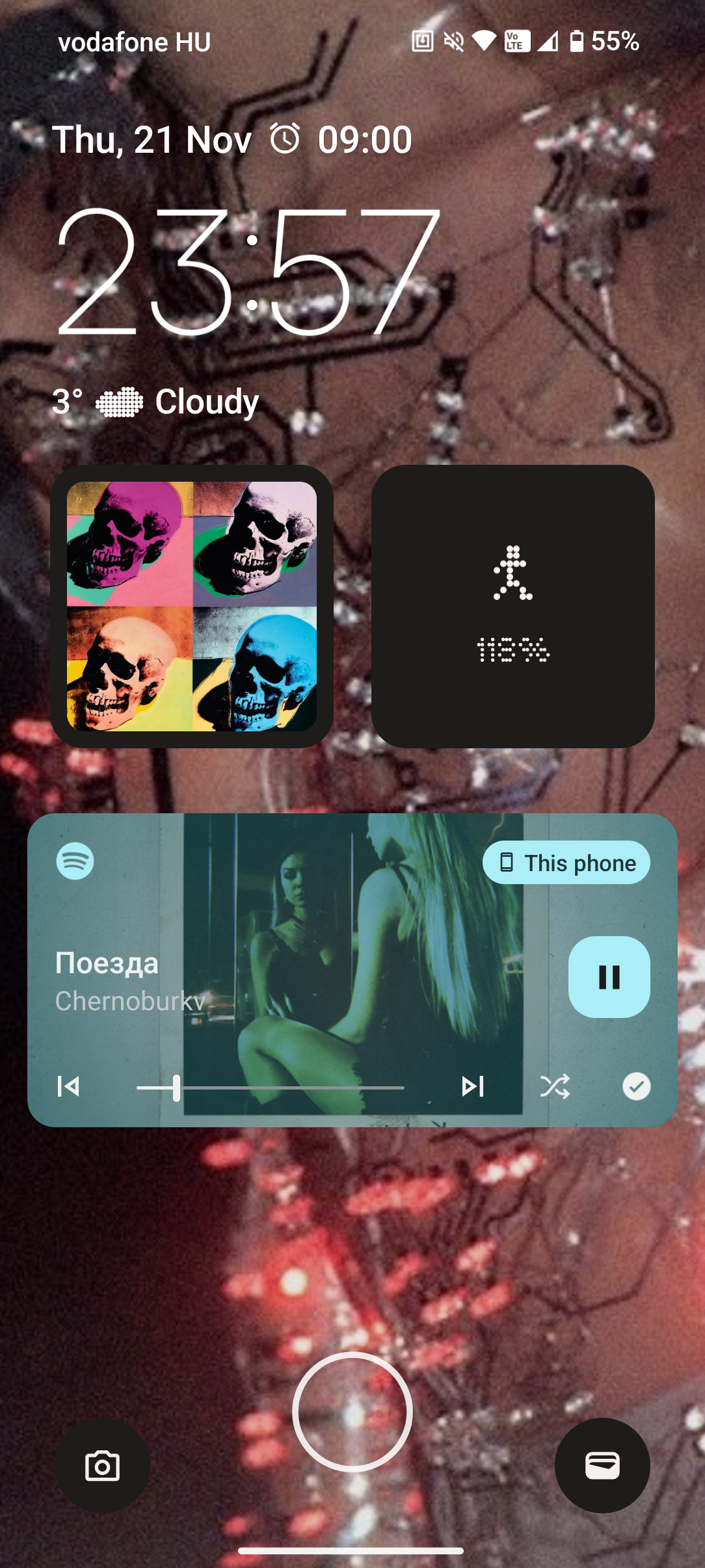Pause the playing Spotify track
Image resolution: width=705 pixels, height=1568 pixels.
tap(609, 976)
